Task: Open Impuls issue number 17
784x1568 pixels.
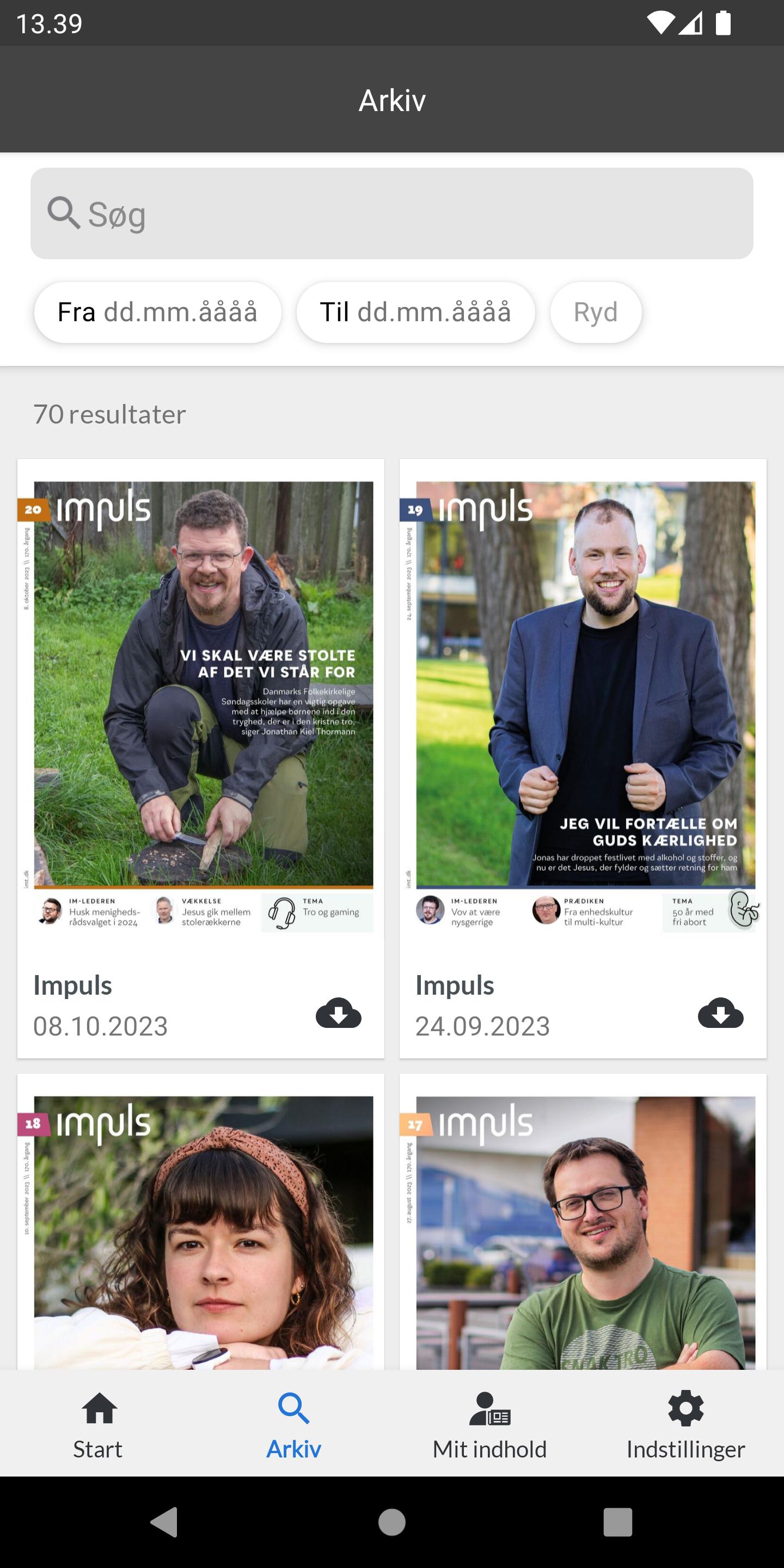Action: 583,1232
